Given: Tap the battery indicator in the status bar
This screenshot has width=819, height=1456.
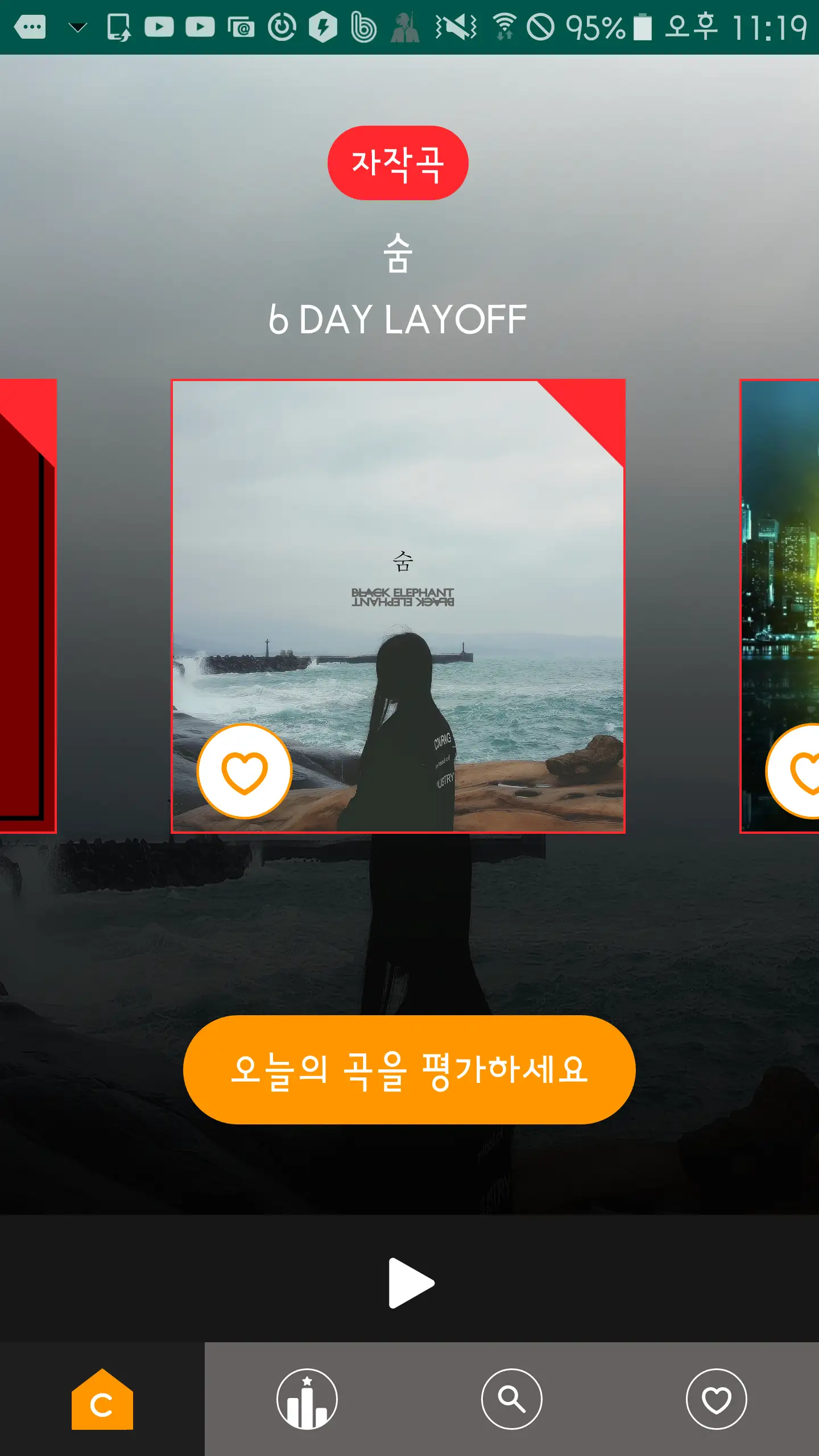Looking at the screenshot, I should tap(643, 26).
